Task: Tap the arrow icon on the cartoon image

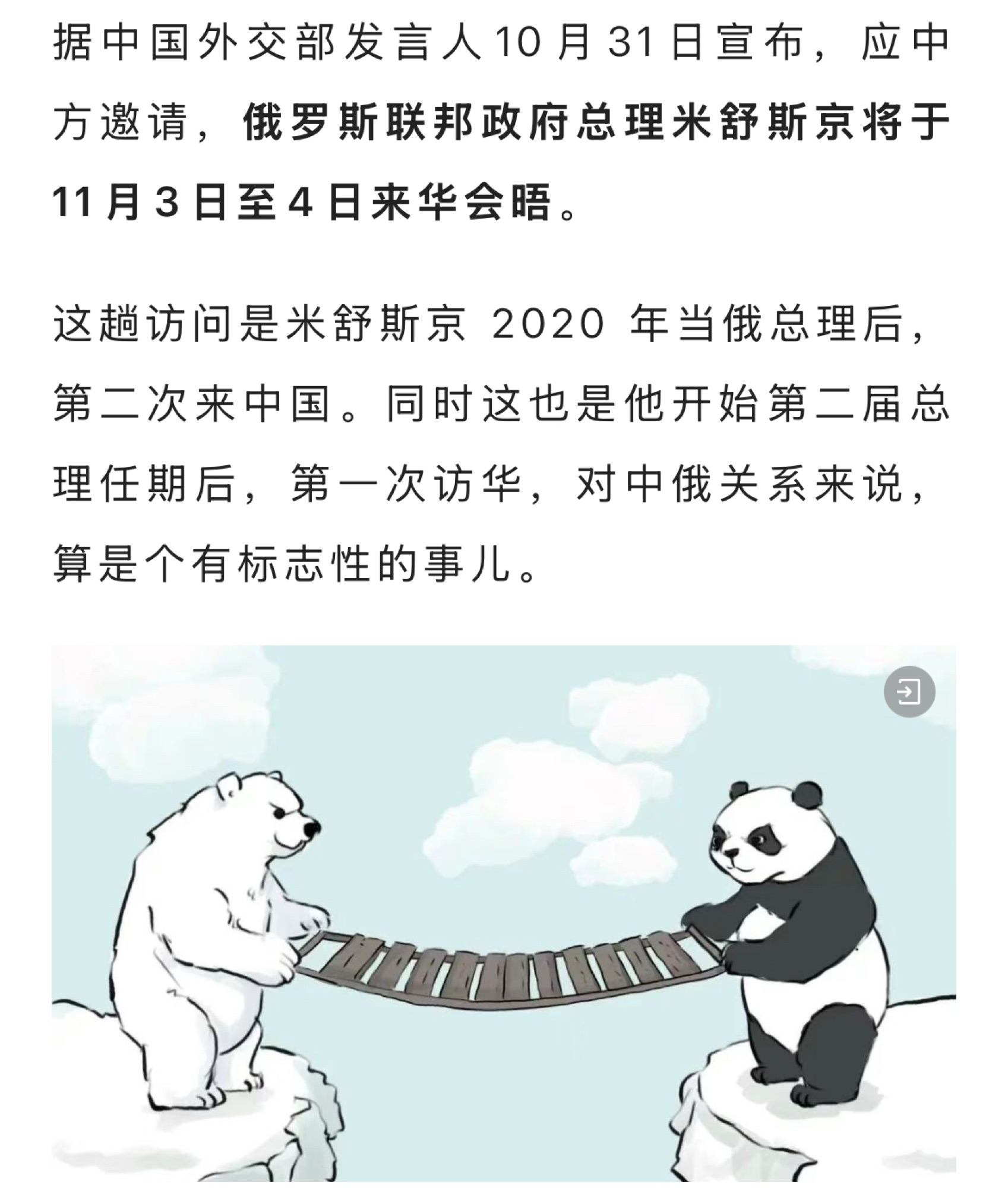Action: (x=909, y=692)
